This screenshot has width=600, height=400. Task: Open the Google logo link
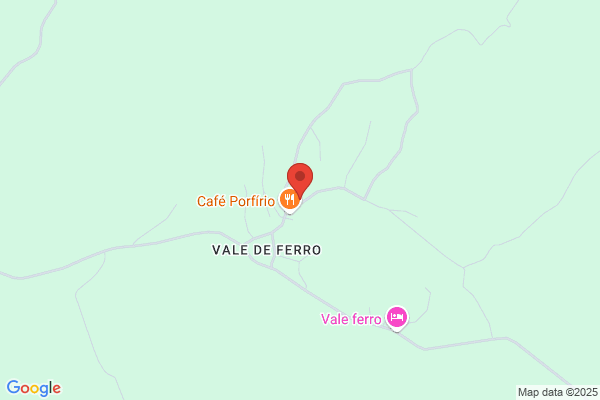tap(34, 388)
